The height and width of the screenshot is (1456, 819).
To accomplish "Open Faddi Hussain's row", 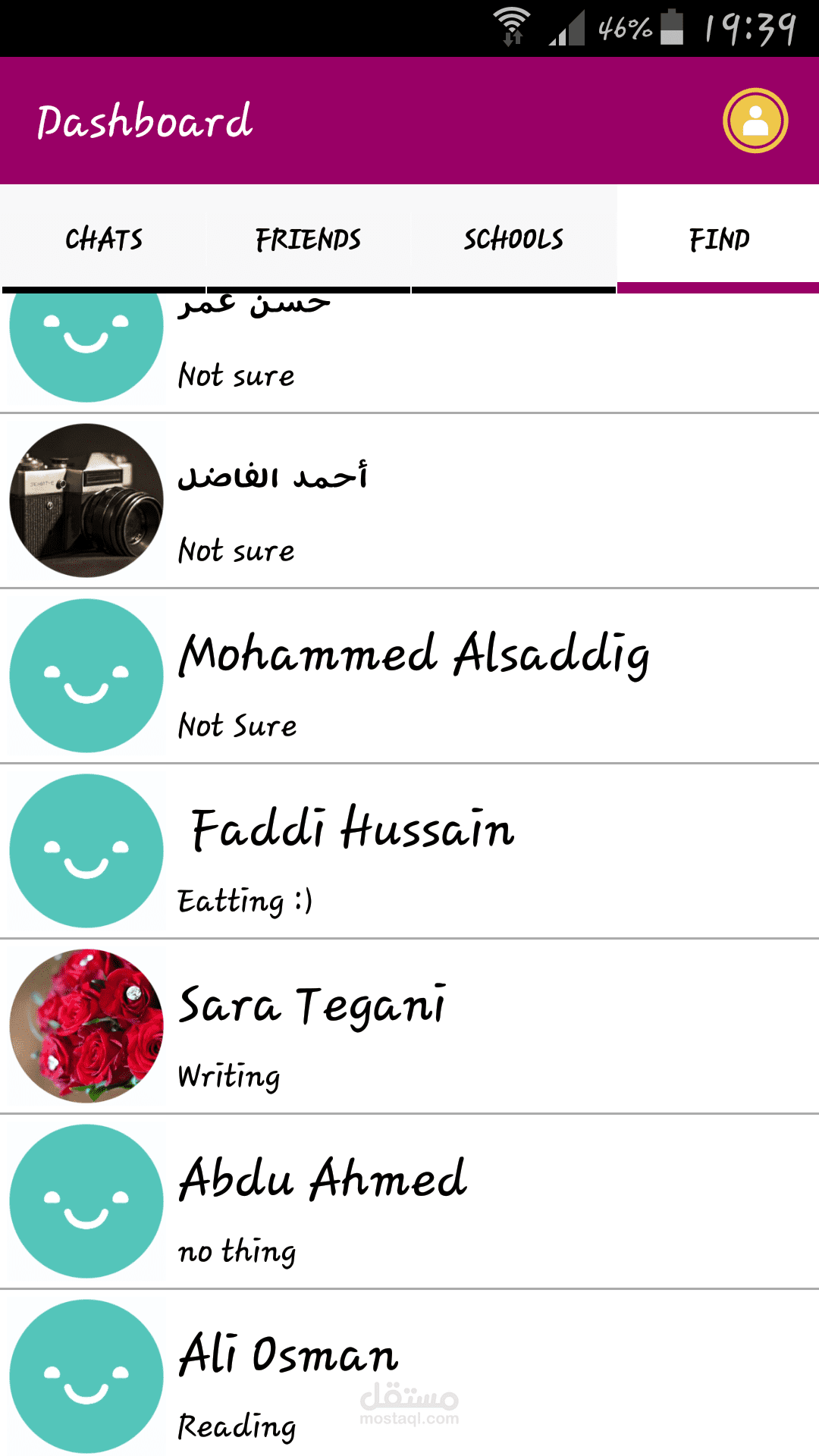I will click(x=409, y=851).
